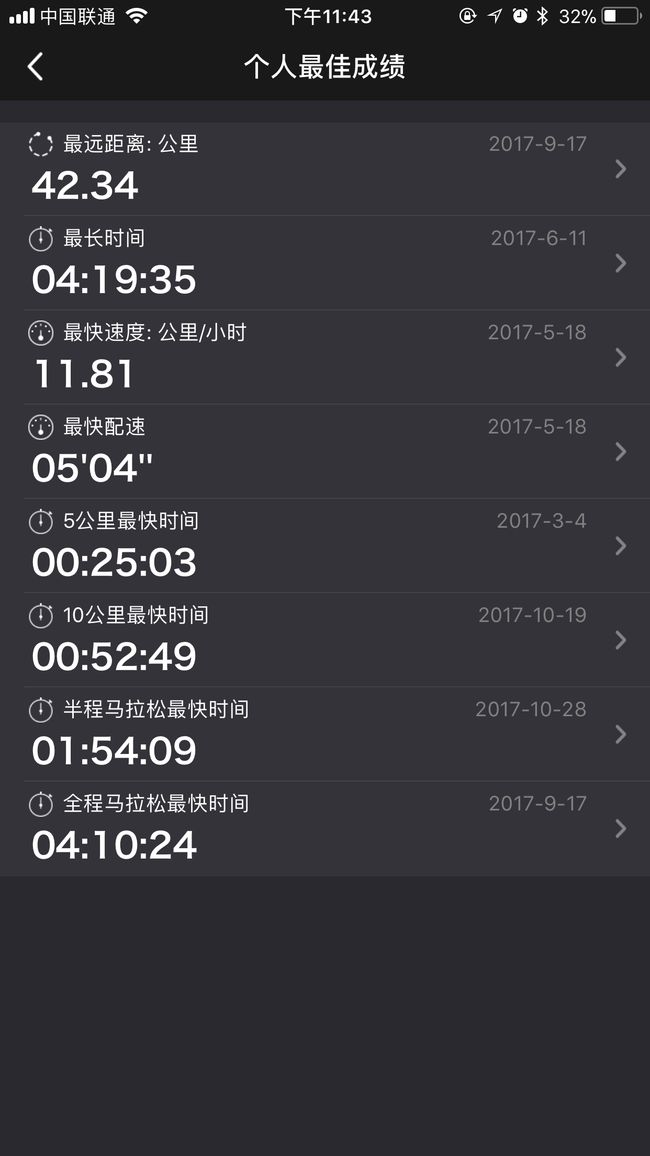View the 最长时间 04:19:35 record
The width and height of the screenshot is (650, 1156).
point(325,263)
